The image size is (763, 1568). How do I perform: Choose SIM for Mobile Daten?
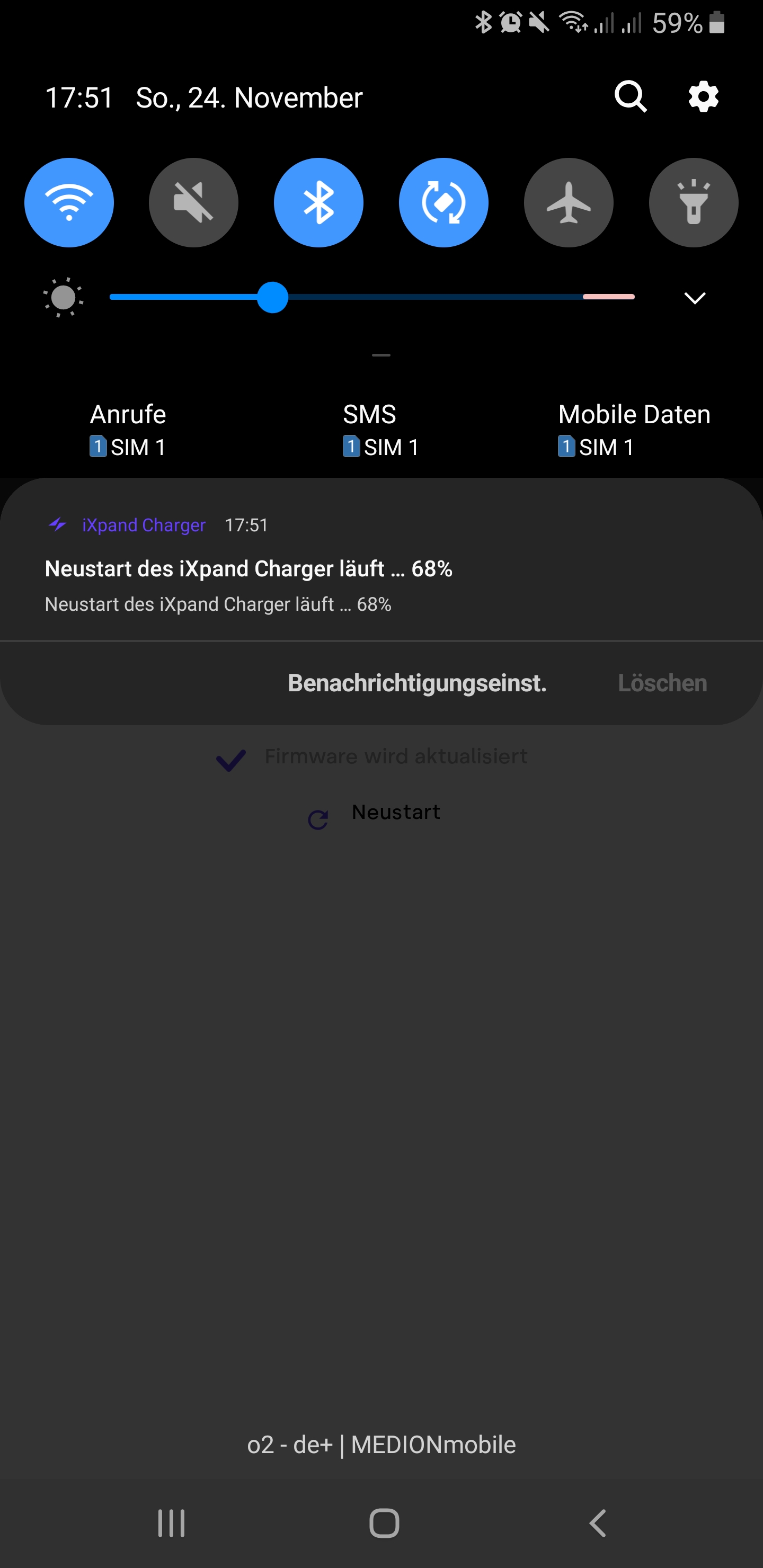pyautogui.click(x=633, y=430)
